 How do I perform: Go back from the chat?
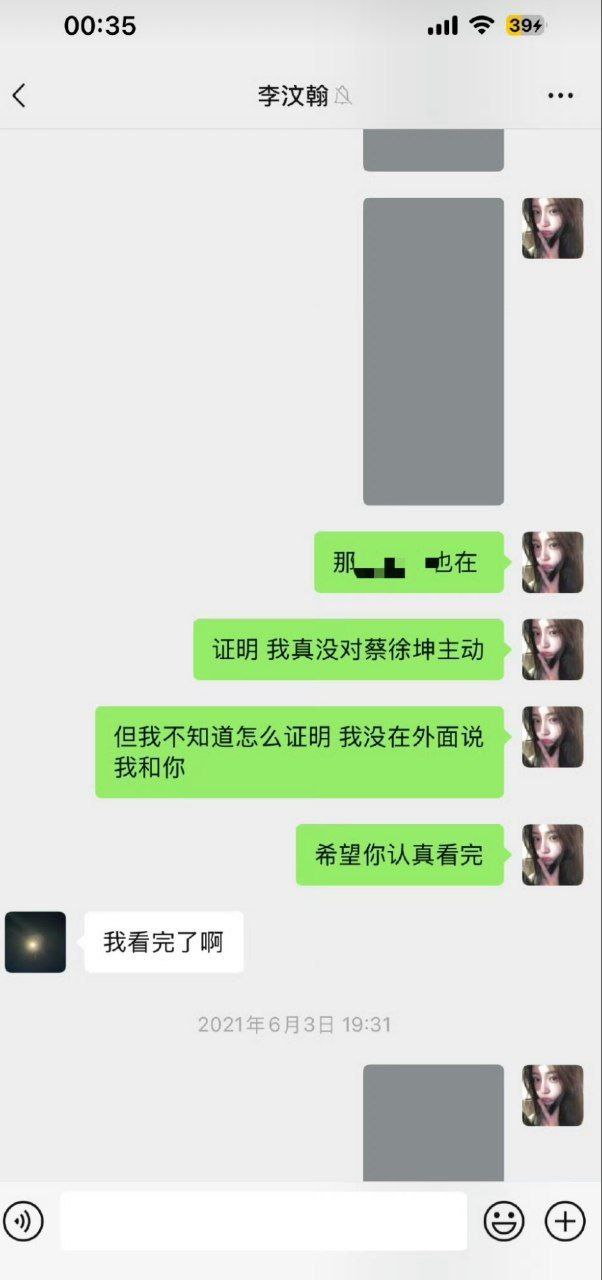[19, 95]
